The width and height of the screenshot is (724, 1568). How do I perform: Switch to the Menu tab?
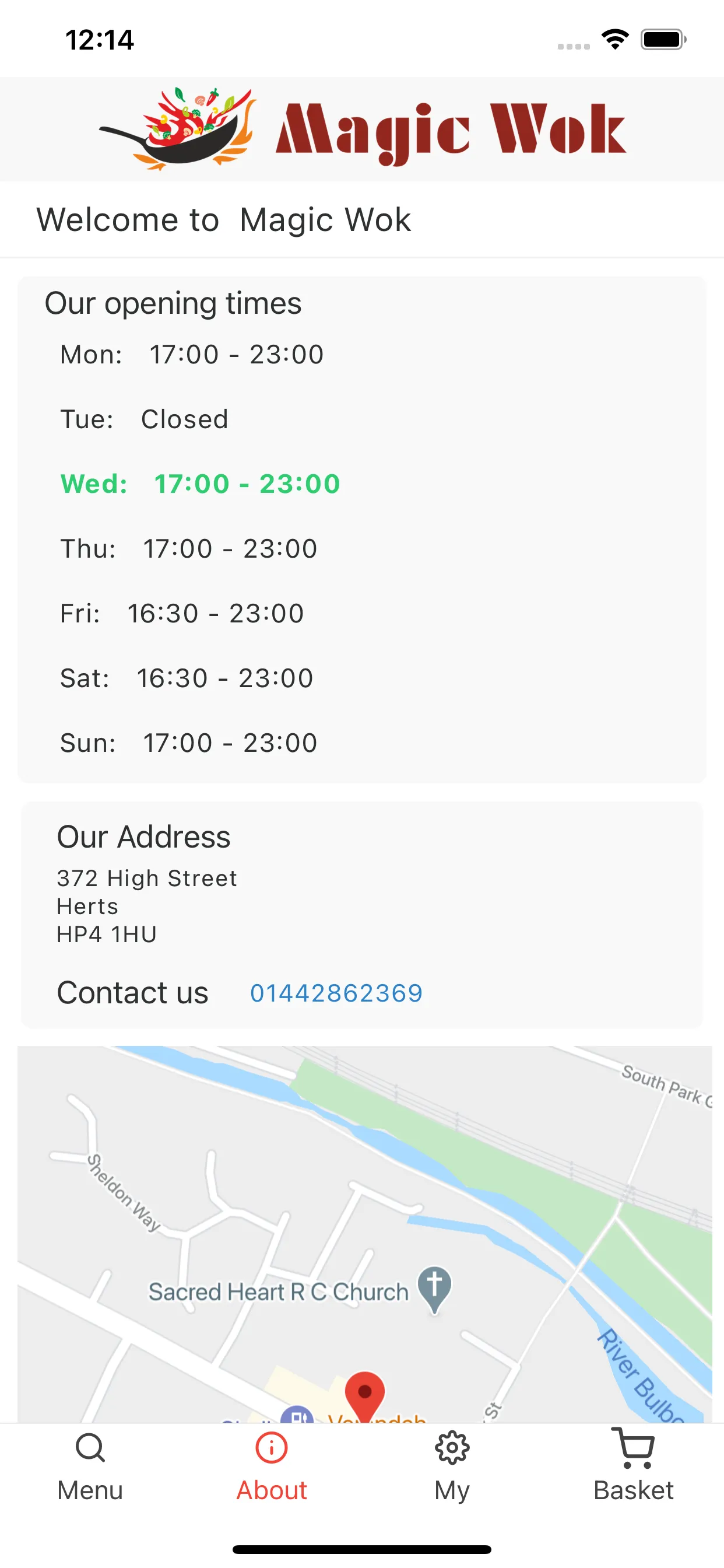[90, 1467]
